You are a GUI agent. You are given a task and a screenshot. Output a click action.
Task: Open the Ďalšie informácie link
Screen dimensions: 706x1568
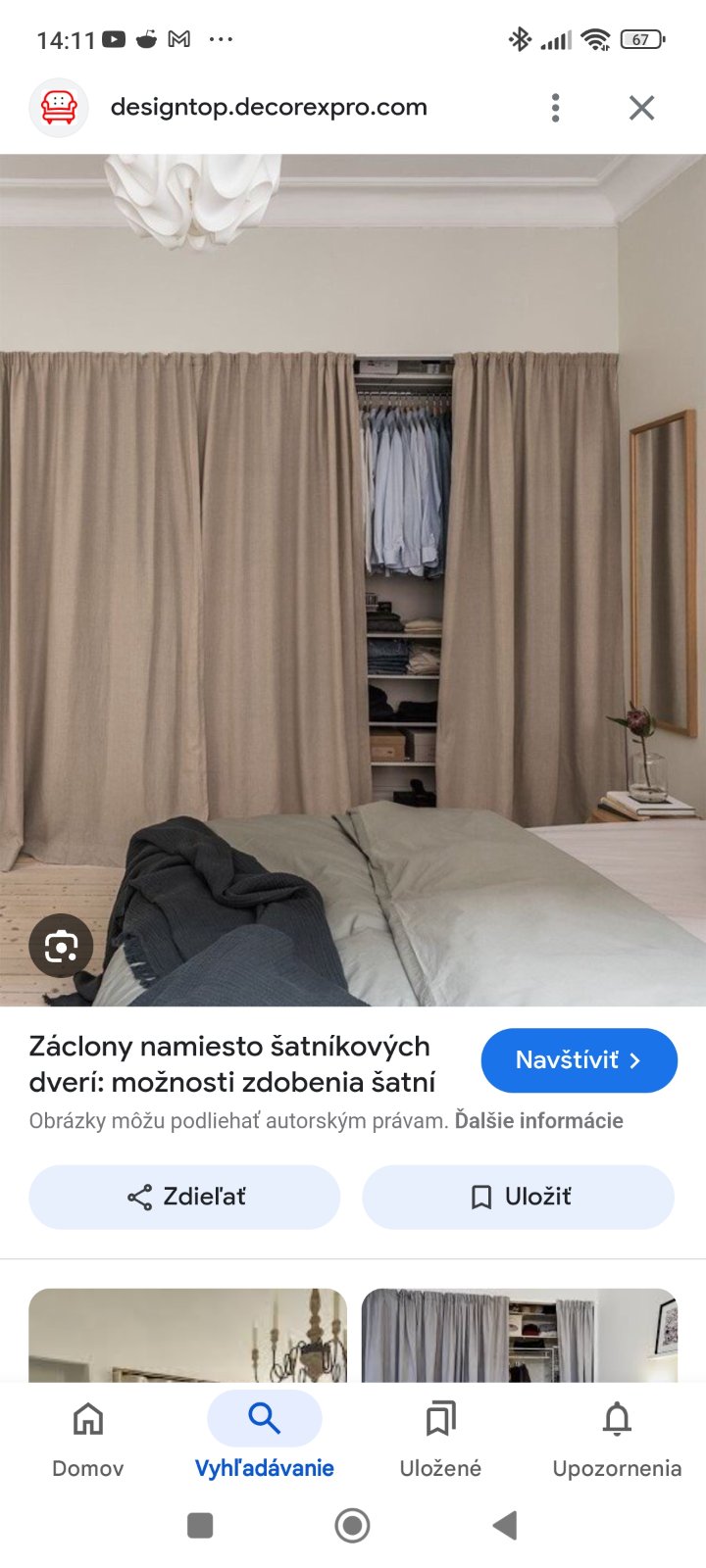coord(538,1120)
